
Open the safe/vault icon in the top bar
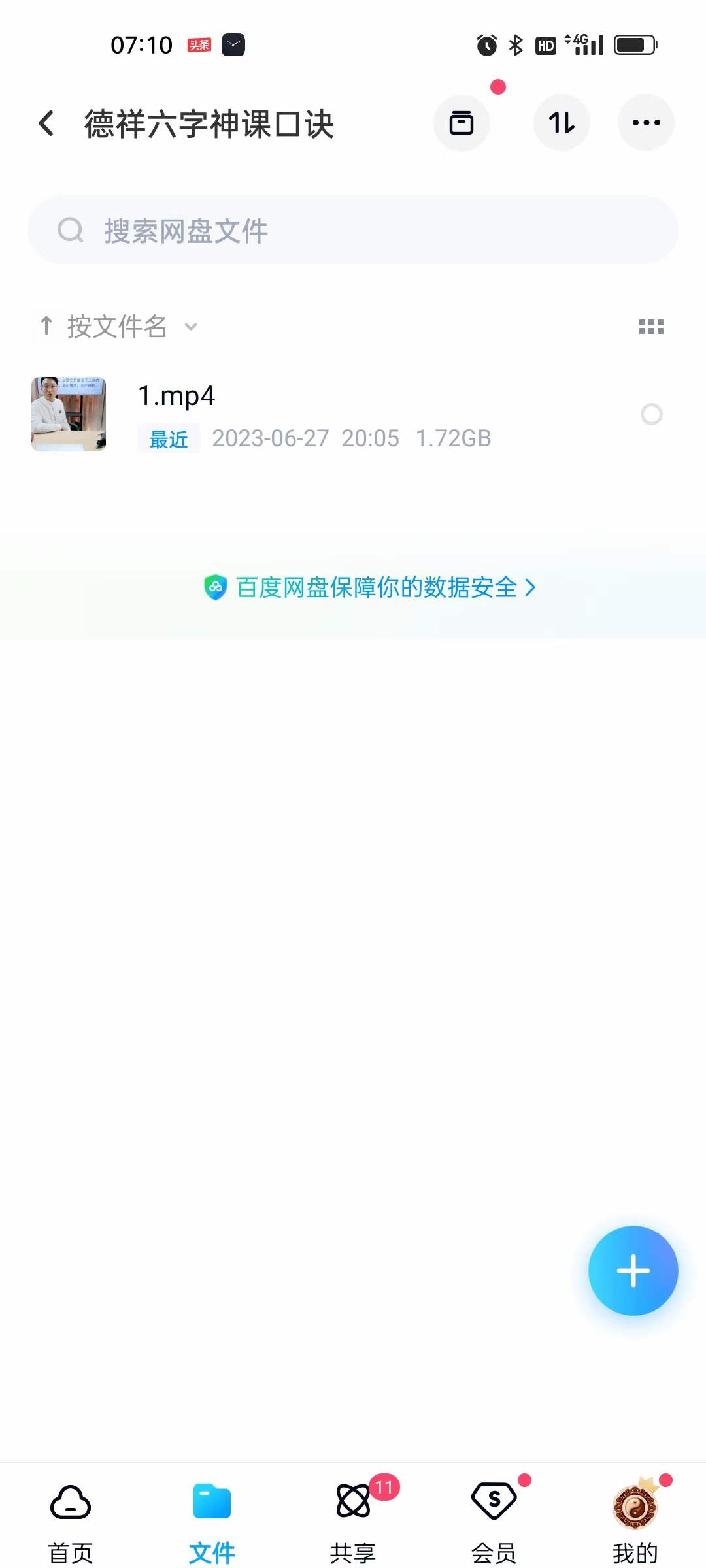(x=462, y=123)
